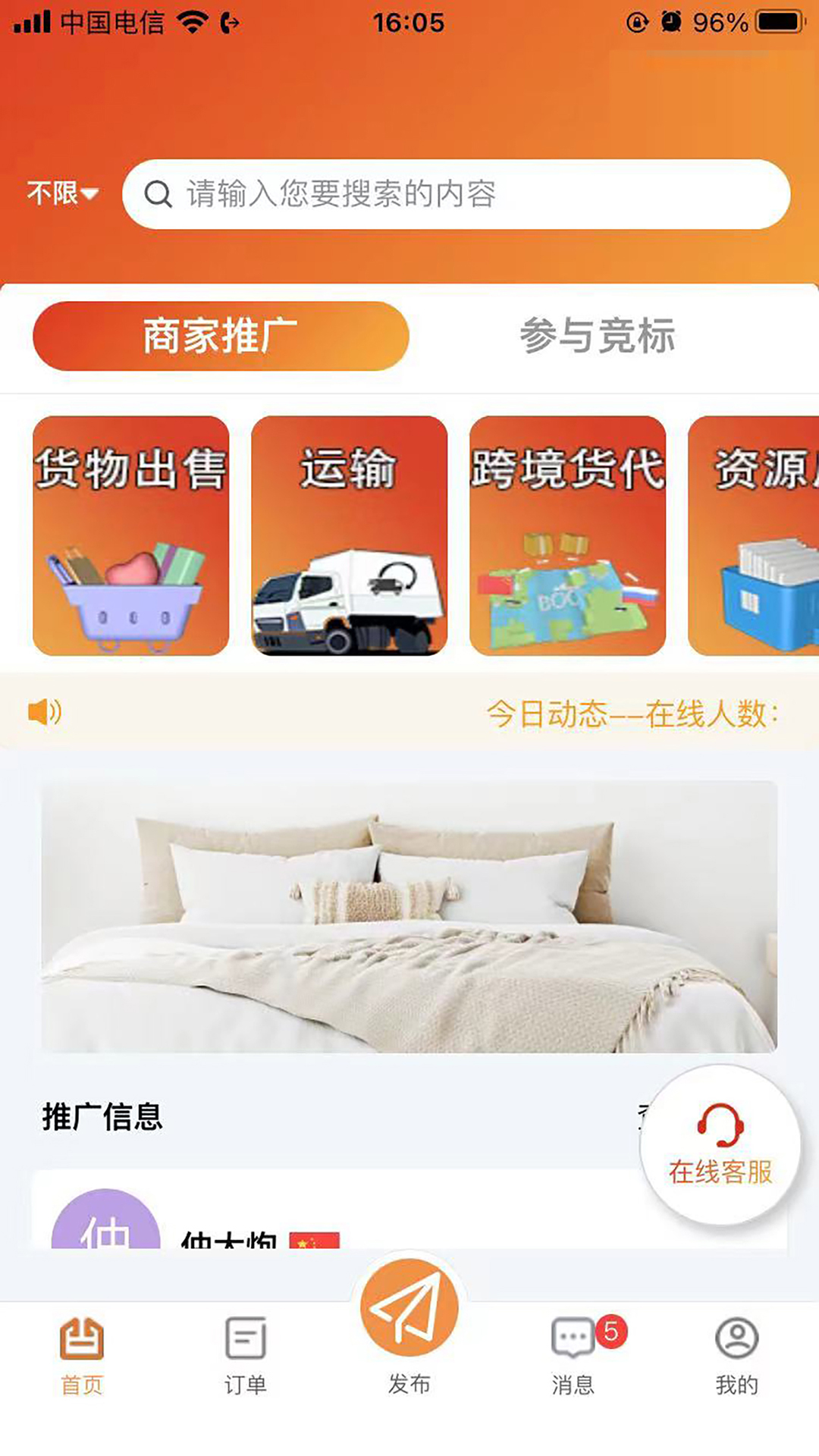Switch to the 参与竞标 tab
The image size is (819, 1456).
(x=597, y=336)
